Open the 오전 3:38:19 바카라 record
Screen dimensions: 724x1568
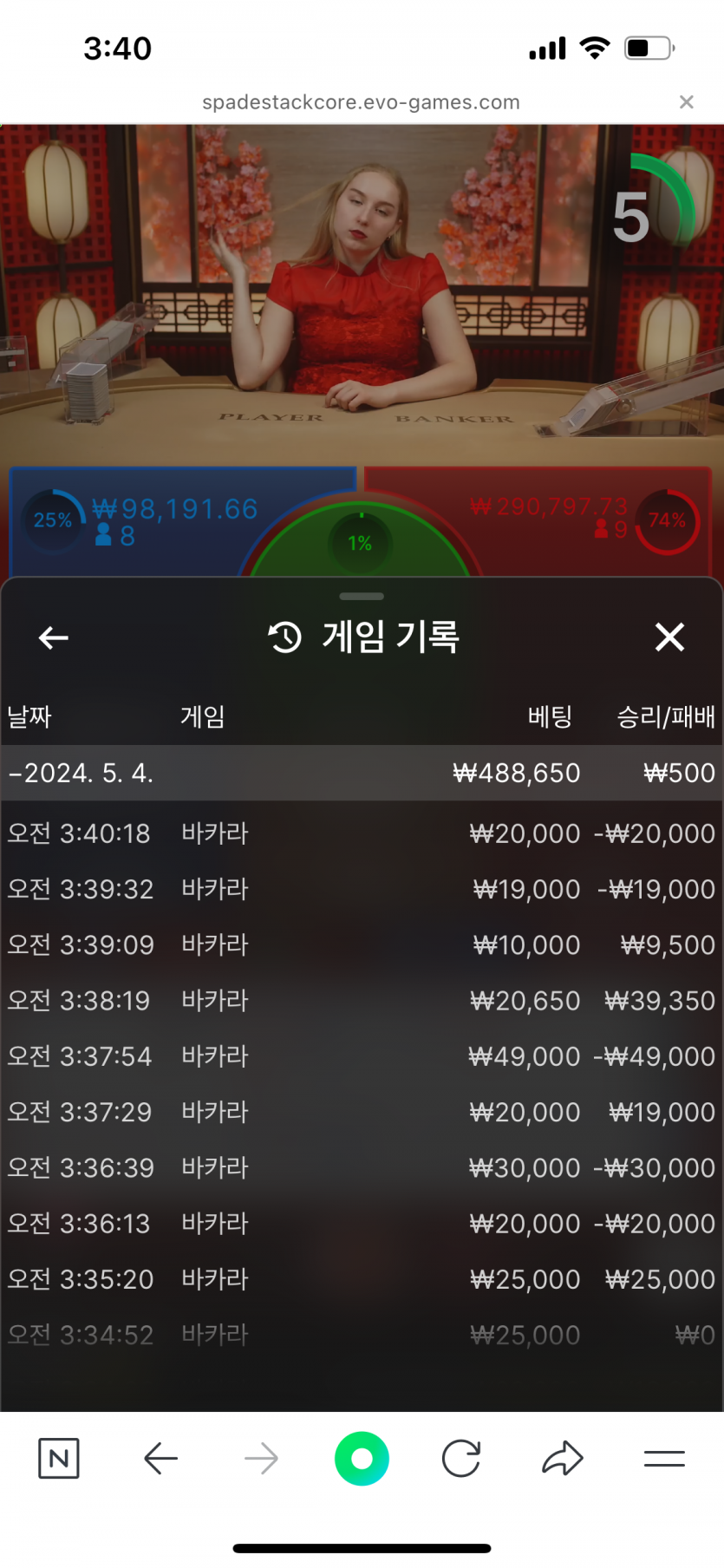(x=362, y=1001)
